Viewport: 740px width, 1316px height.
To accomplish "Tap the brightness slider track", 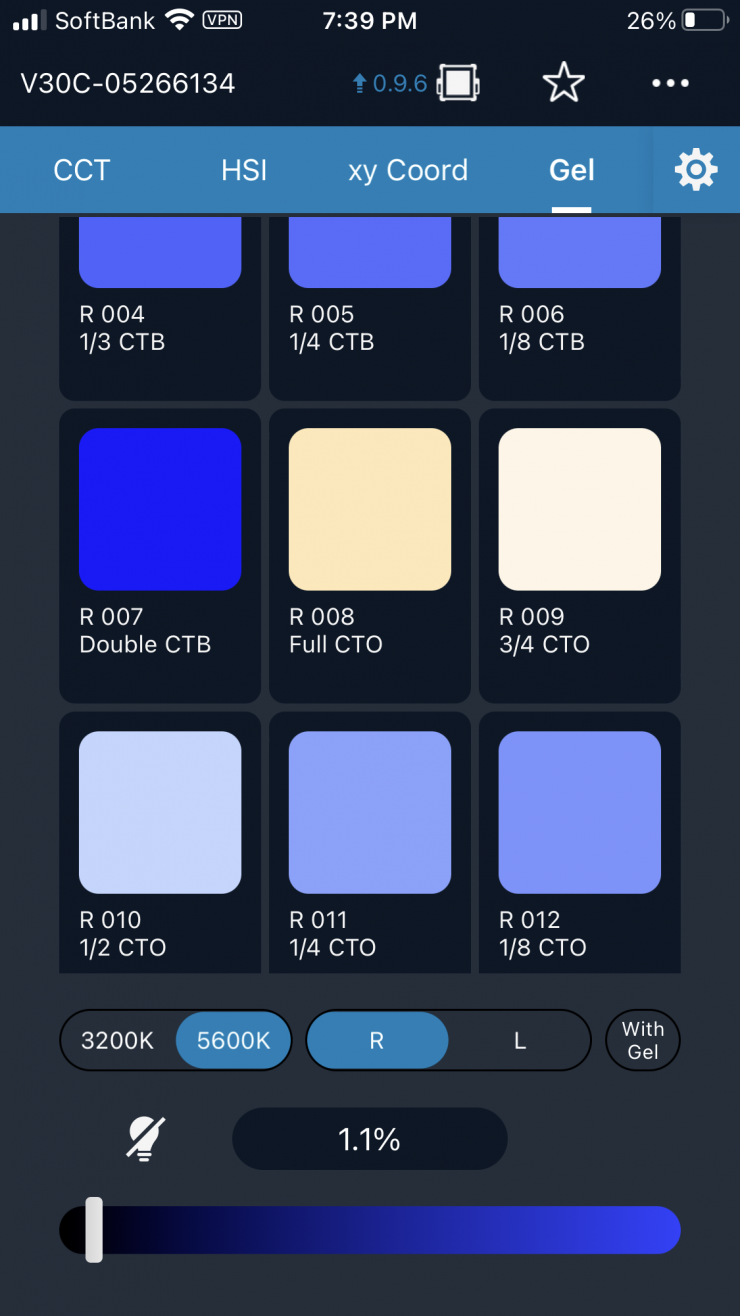I will tap(400, 1230).
